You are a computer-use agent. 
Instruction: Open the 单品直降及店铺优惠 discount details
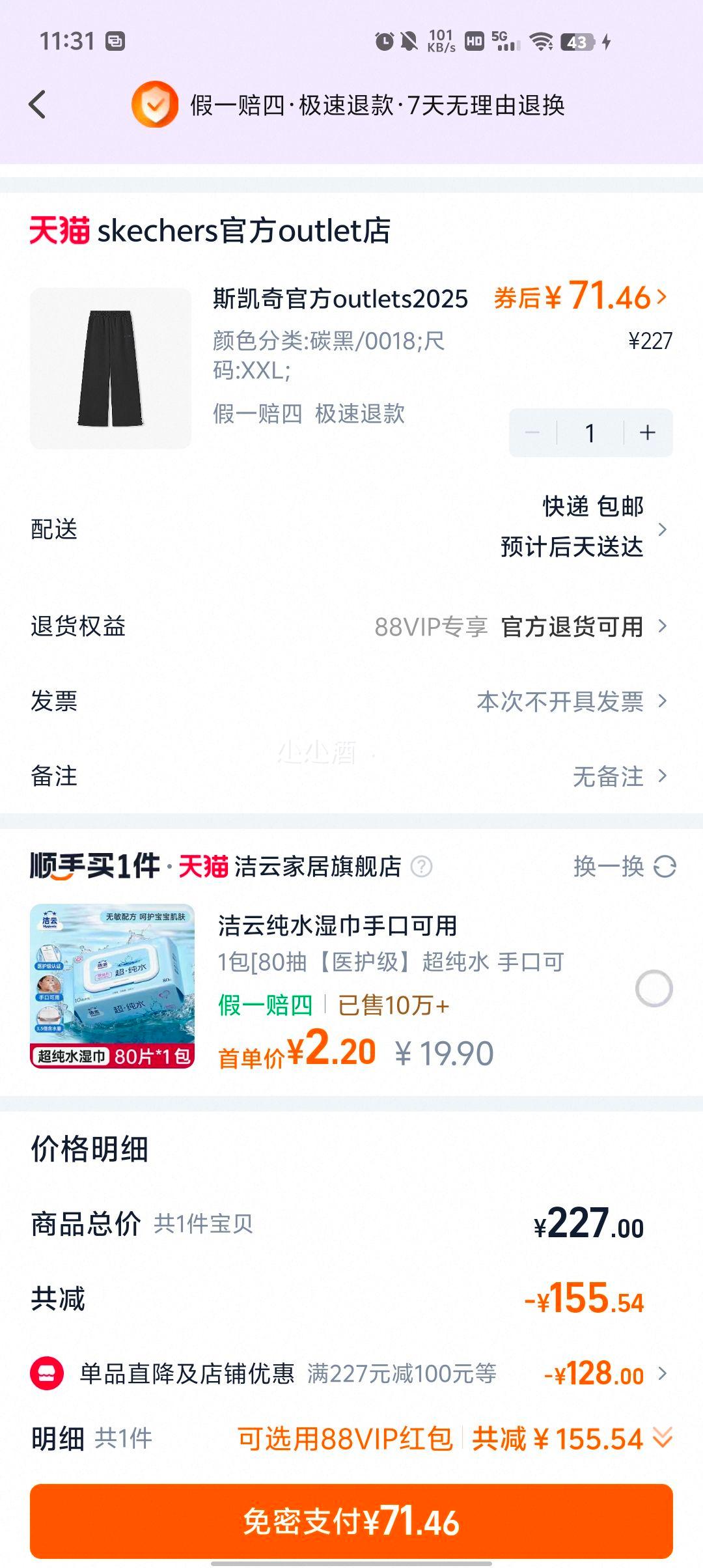pyautogui.click(x=351, y=1374)
